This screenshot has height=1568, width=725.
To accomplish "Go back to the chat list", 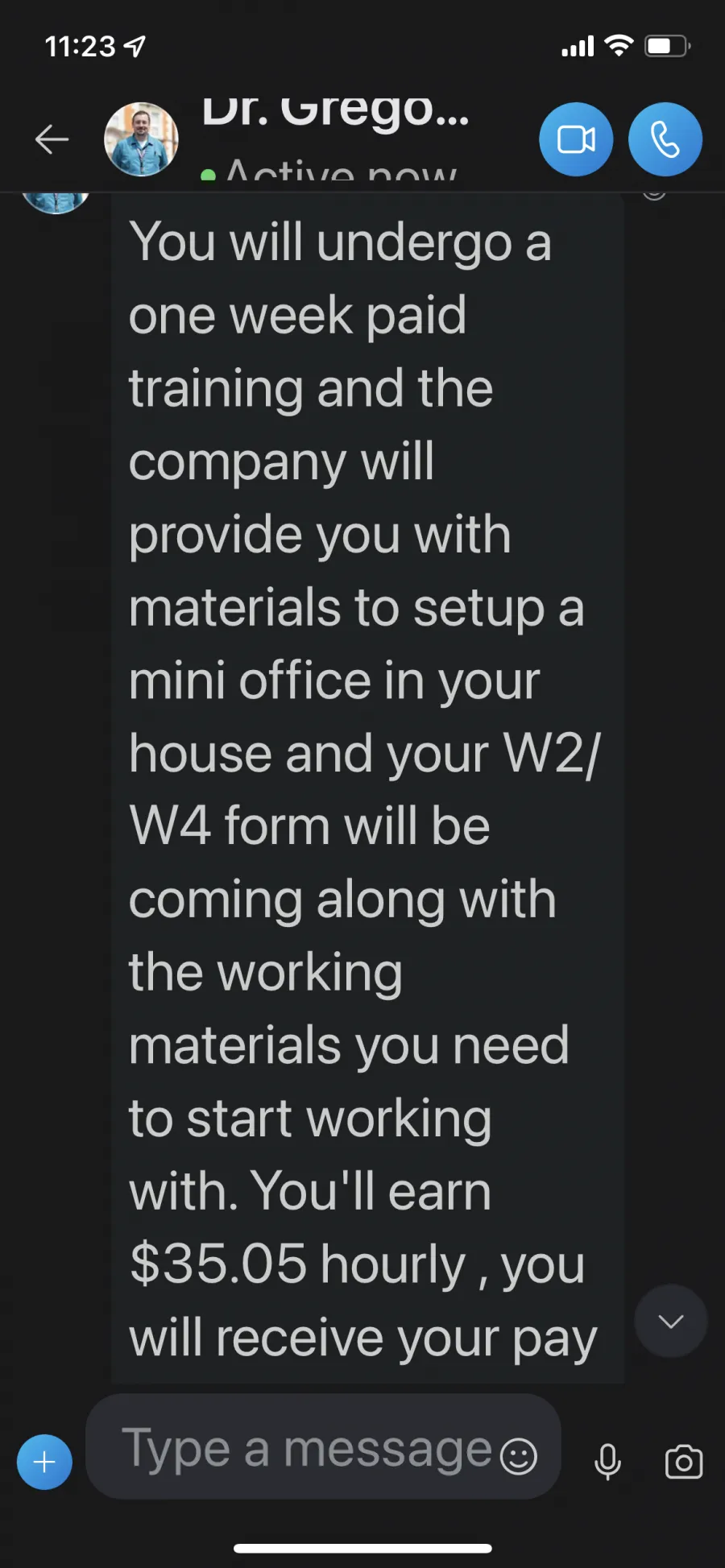I will (52, 139).
